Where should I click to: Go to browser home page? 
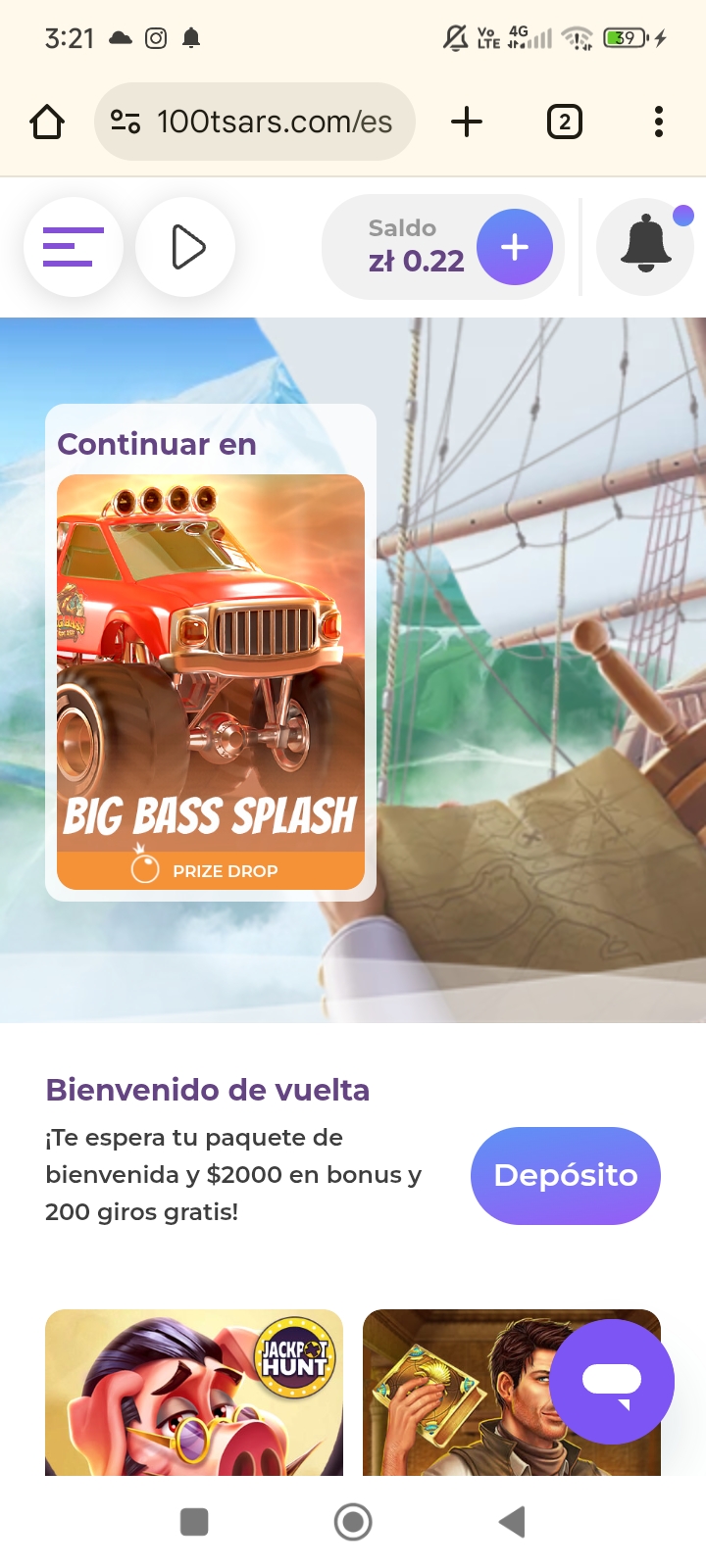[x=47, y=122]
